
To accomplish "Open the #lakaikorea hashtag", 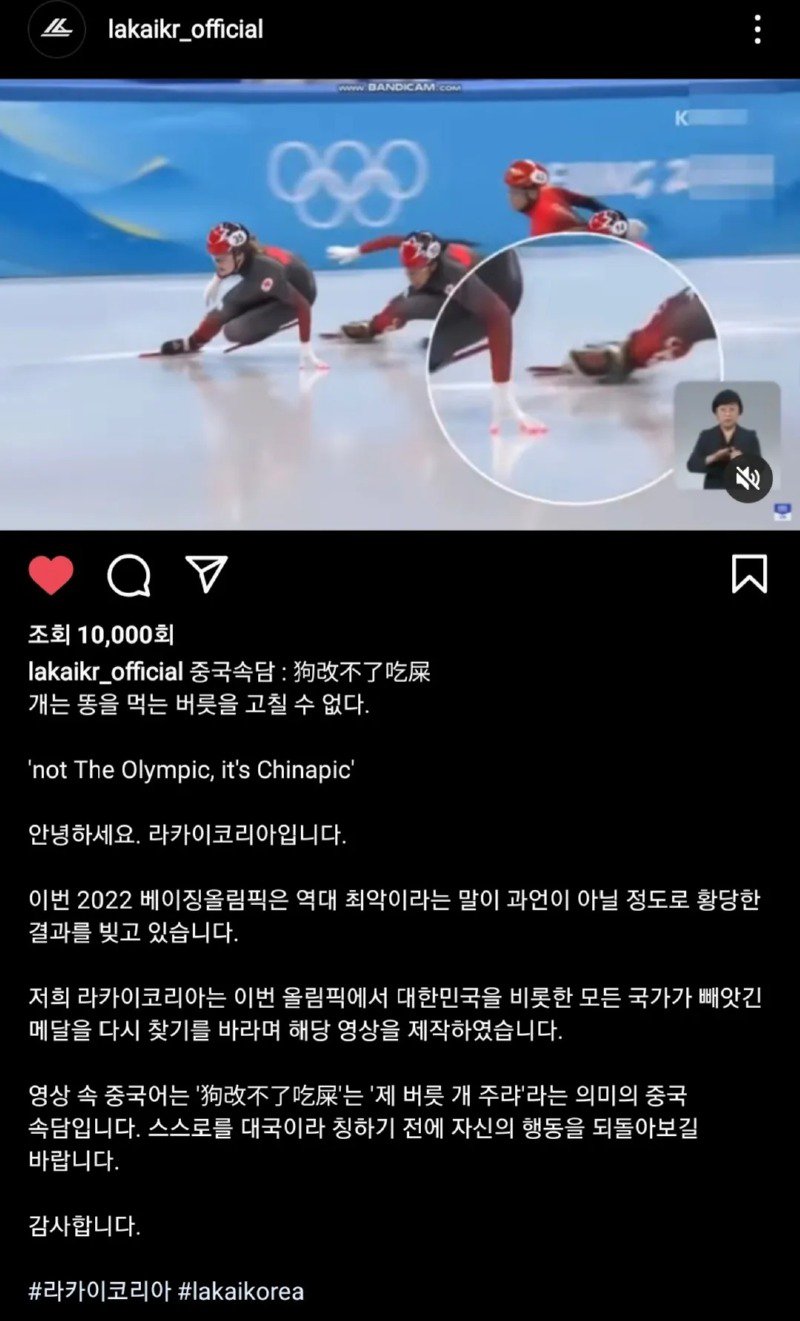I will point(241,1291).
